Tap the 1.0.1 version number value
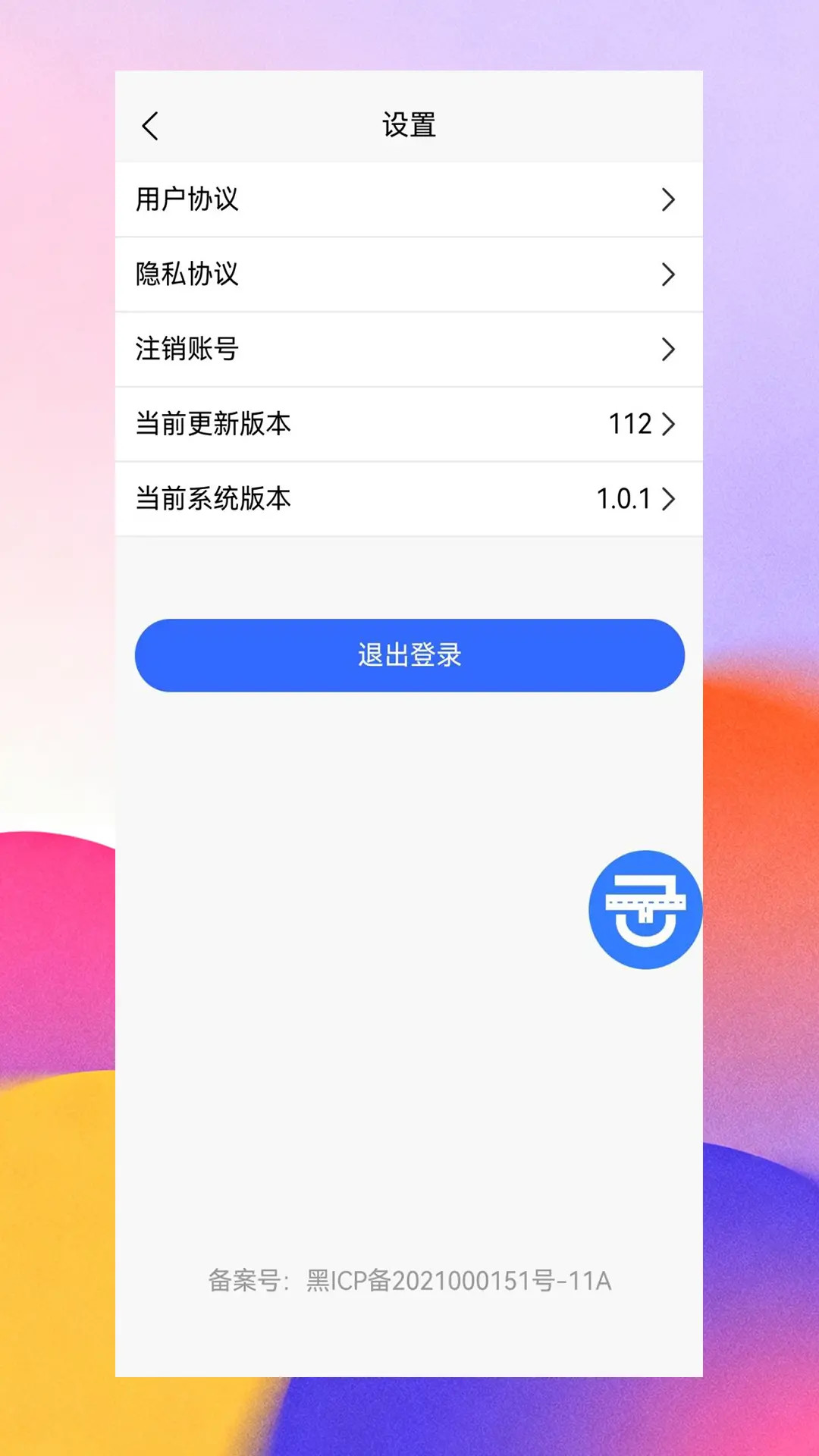The width and height of the screenshot is (819, 1456). click(622, 499)
